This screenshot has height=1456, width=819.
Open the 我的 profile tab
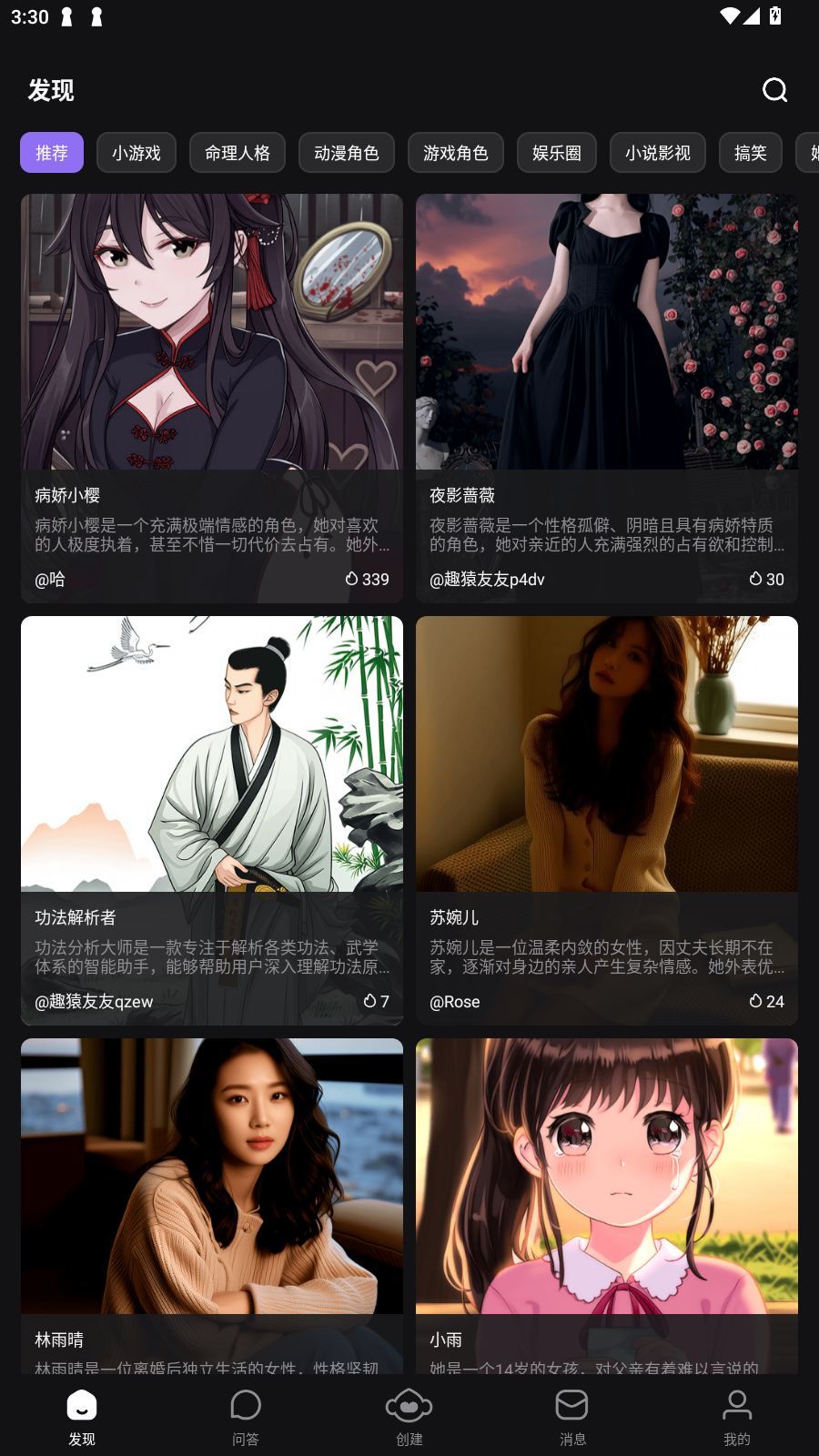tap(737, 1417)
